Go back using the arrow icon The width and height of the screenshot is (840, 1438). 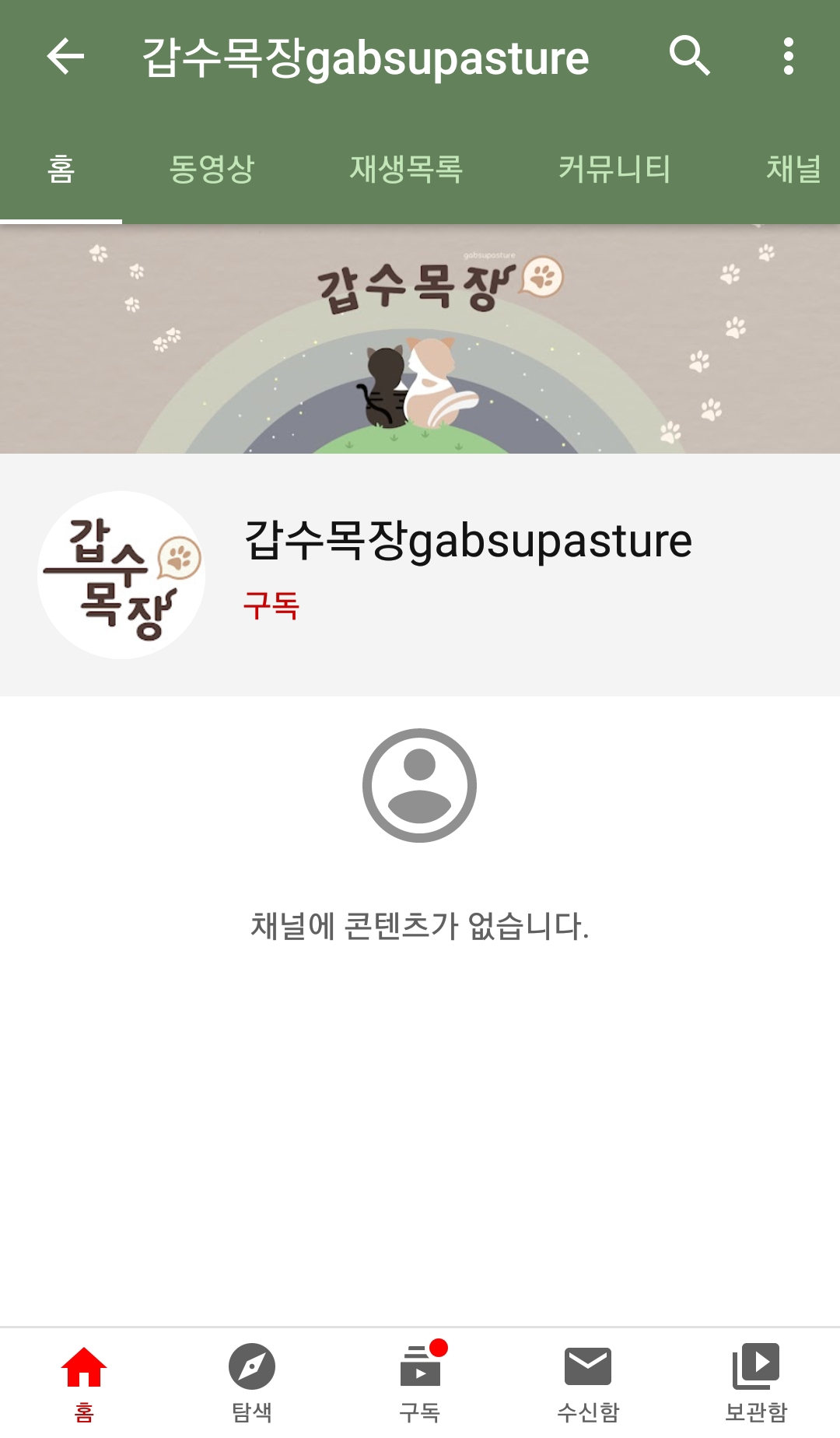[65, 57]
